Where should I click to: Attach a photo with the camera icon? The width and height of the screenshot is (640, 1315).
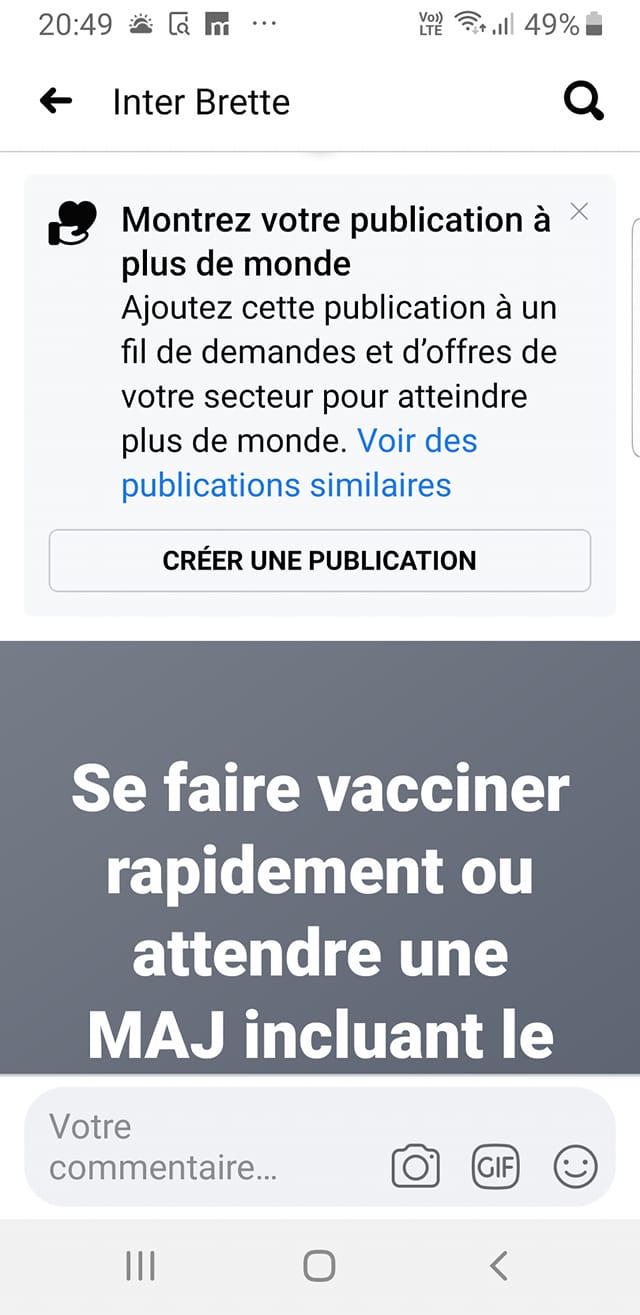click(415, 1166)
